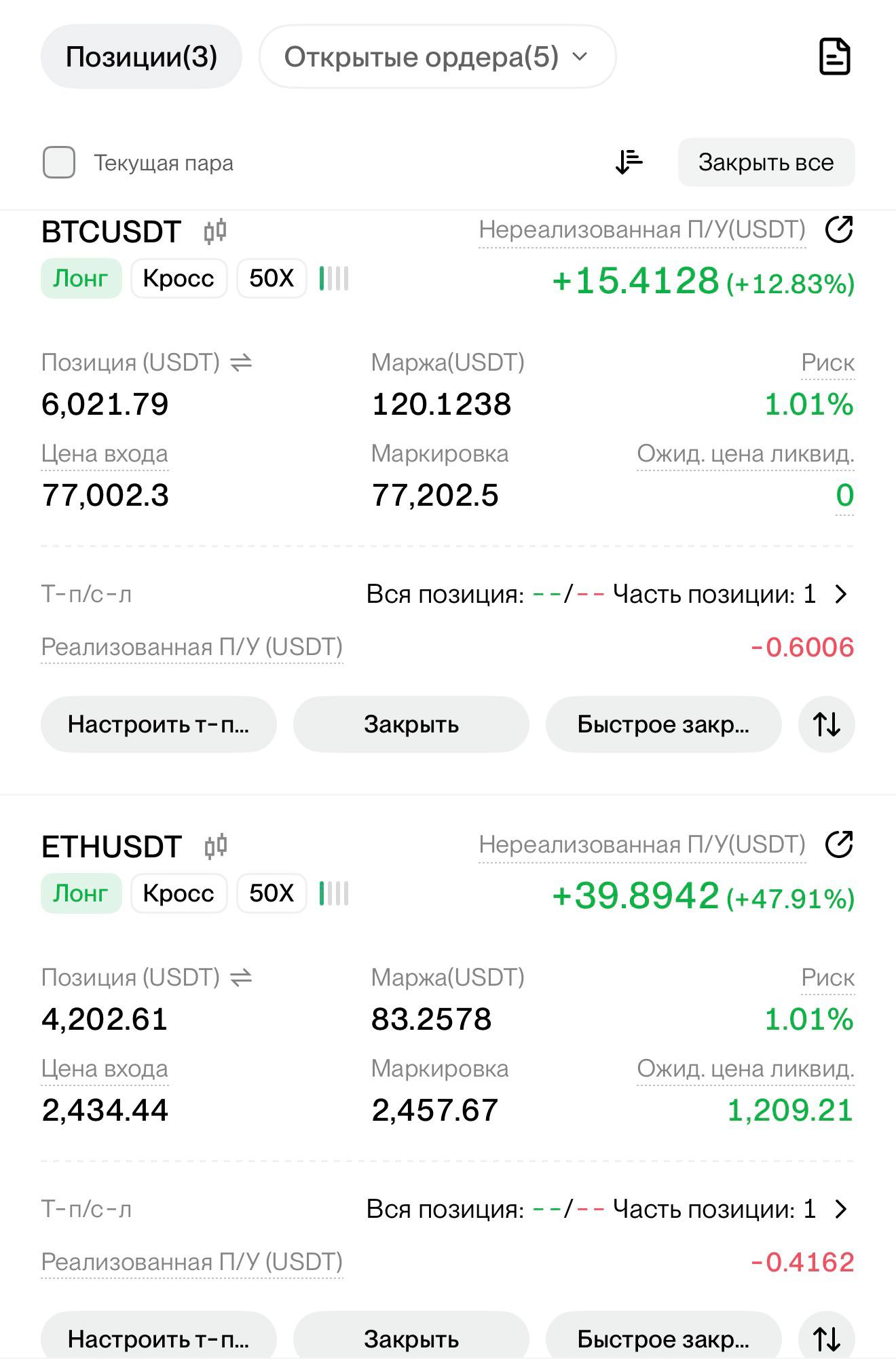Tap Быстрое закр for BTCUSDT
Viewport: 896px width, 1359px height.
click(x=664, y=724)
